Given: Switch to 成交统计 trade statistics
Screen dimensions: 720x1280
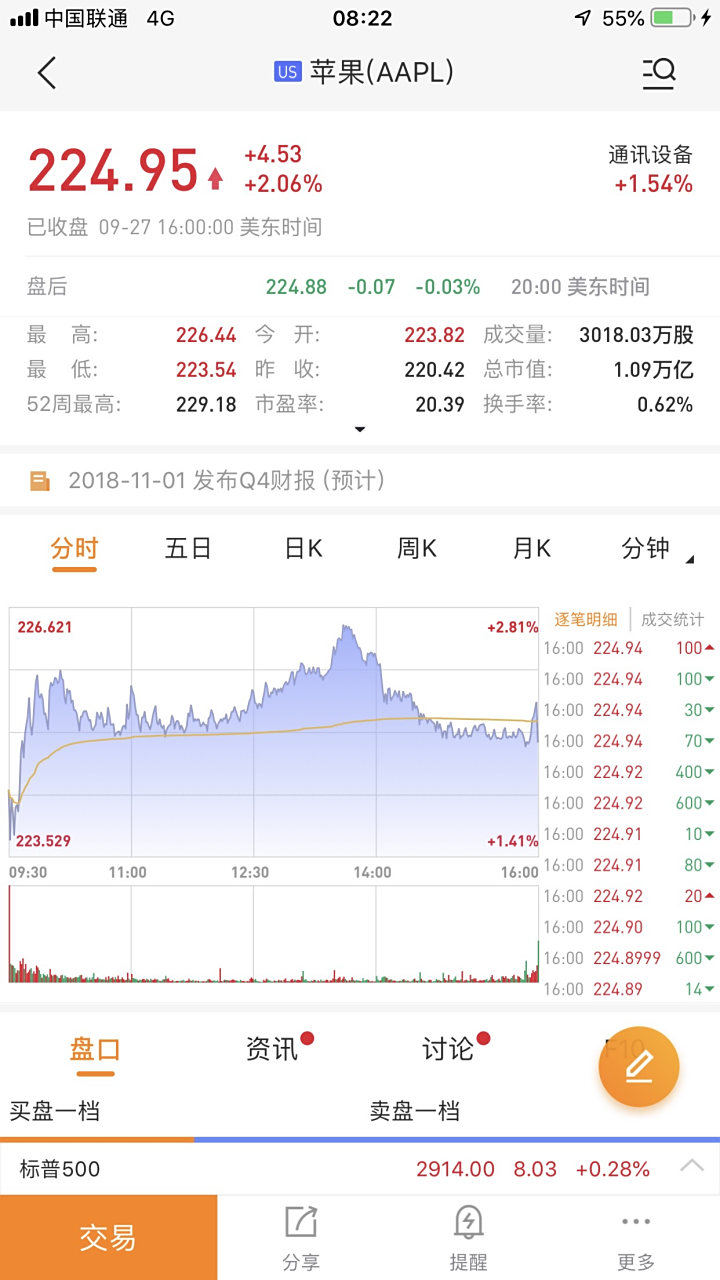Looking at the screenshot, I should (x=672, y=620).
